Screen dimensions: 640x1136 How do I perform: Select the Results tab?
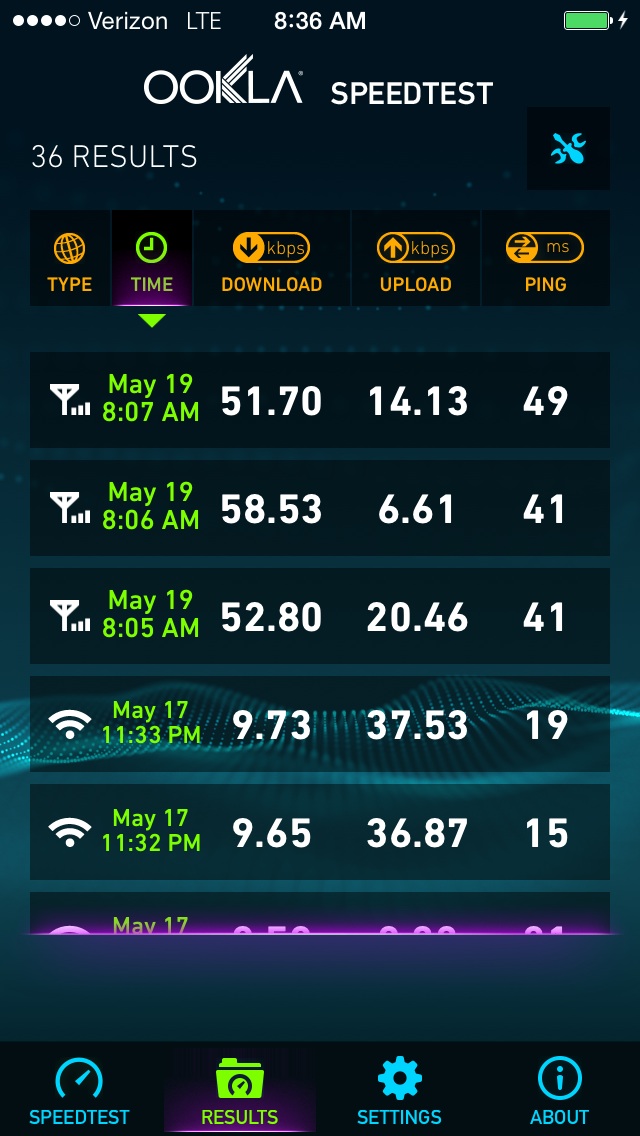[239, 1090]
